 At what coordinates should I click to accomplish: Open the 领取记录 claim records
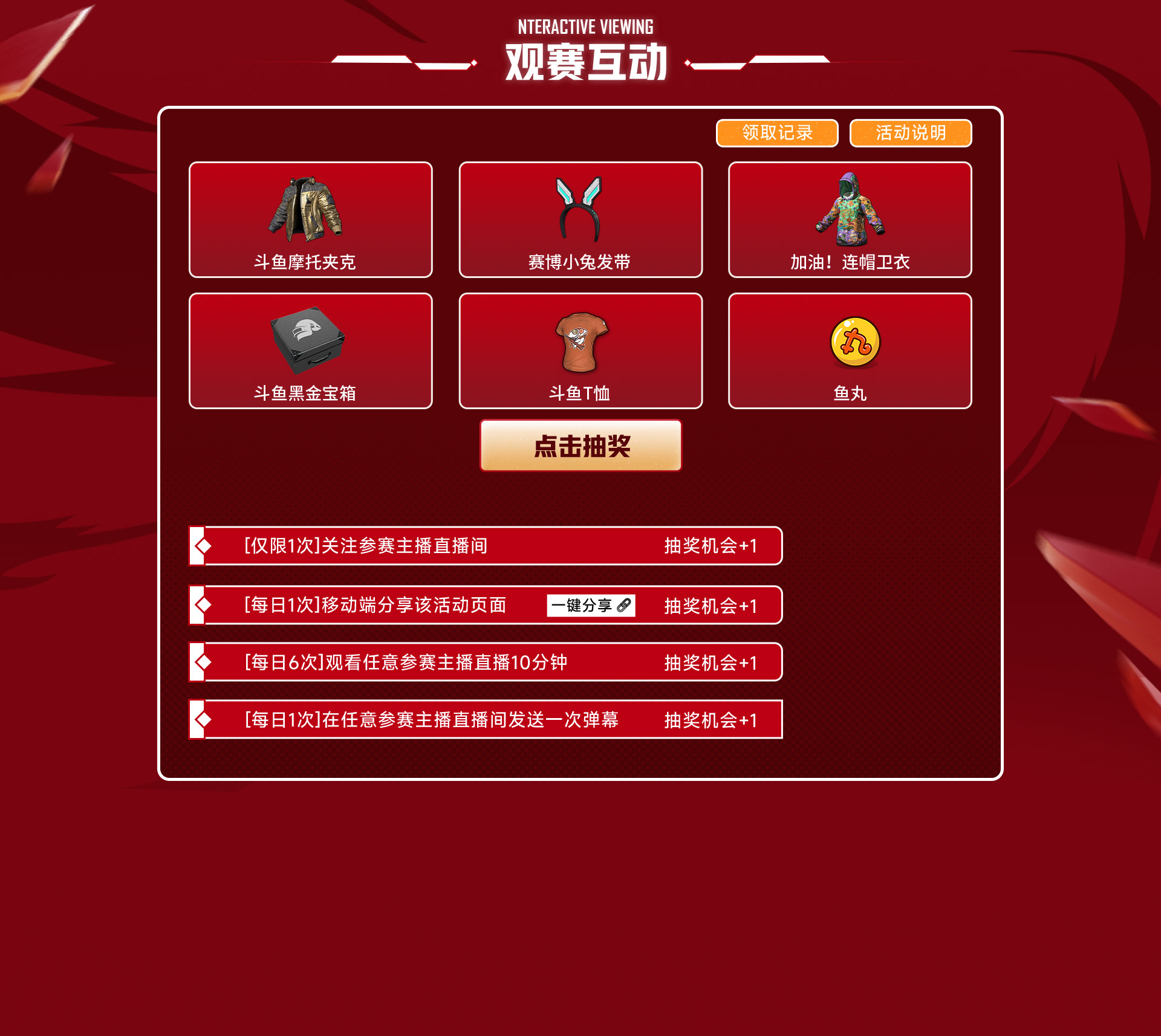[777, 133]
